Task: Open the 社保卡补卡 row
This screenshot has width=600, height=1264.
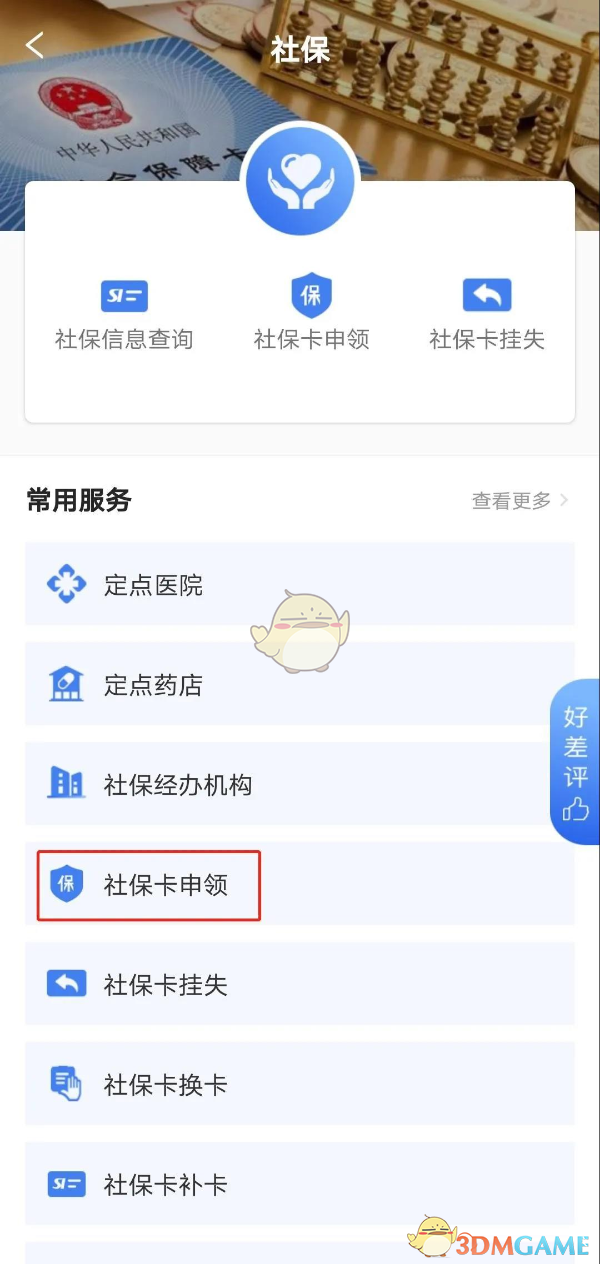Action: [x=299, y=1185]
